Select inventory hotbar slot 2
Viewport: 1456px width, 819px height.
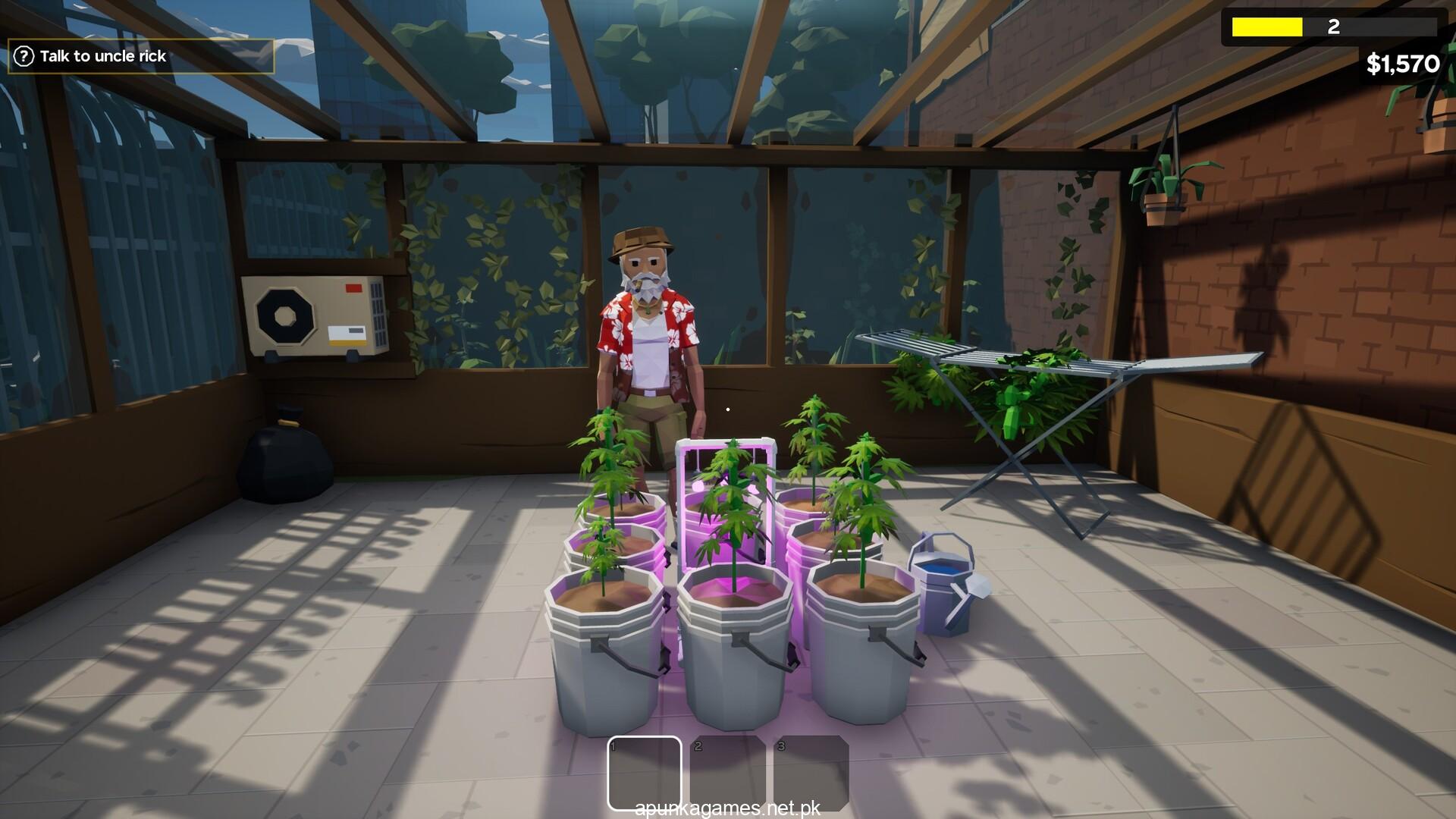click(727, 773)
